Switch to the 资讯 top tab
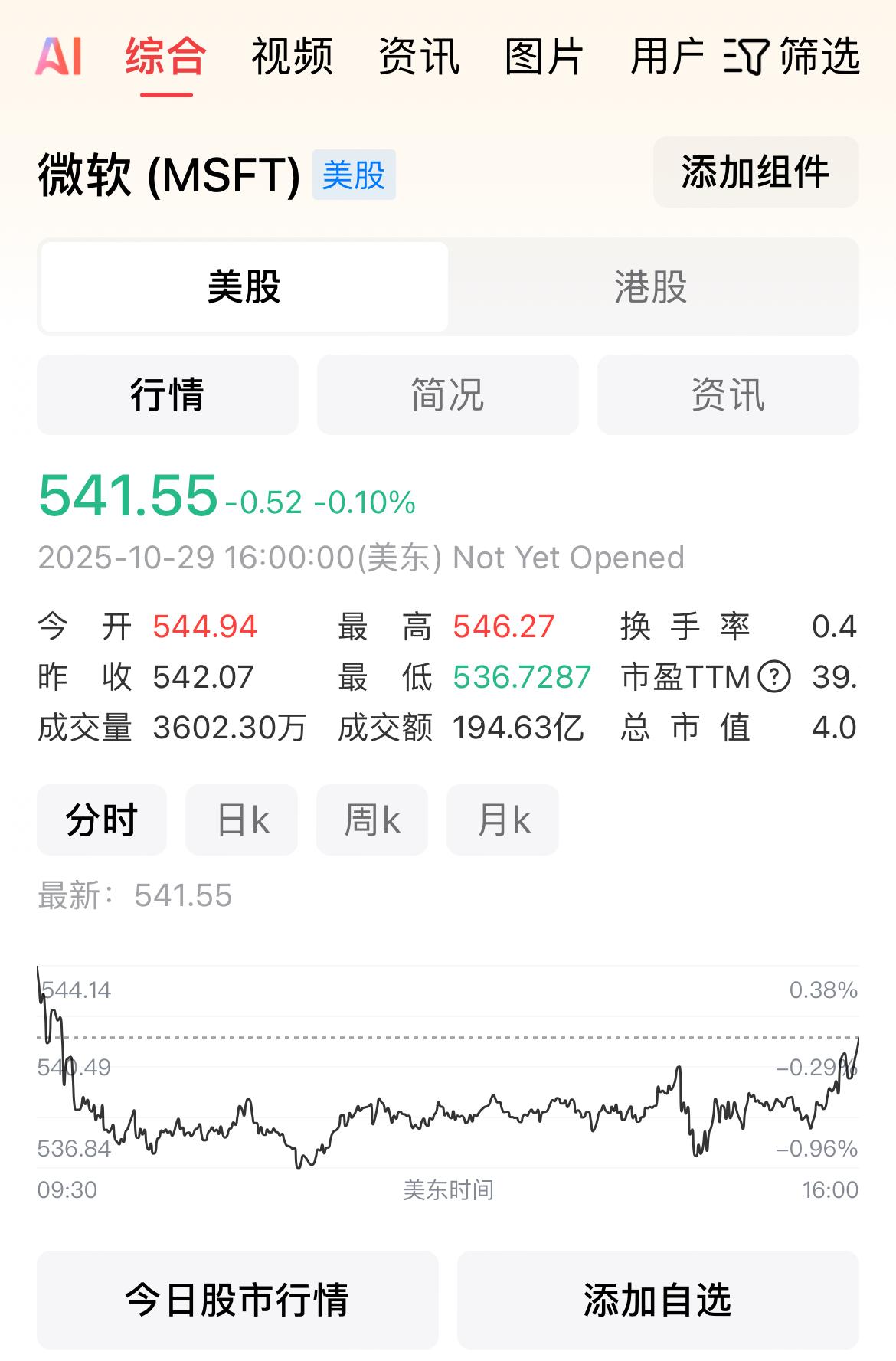 419,57
